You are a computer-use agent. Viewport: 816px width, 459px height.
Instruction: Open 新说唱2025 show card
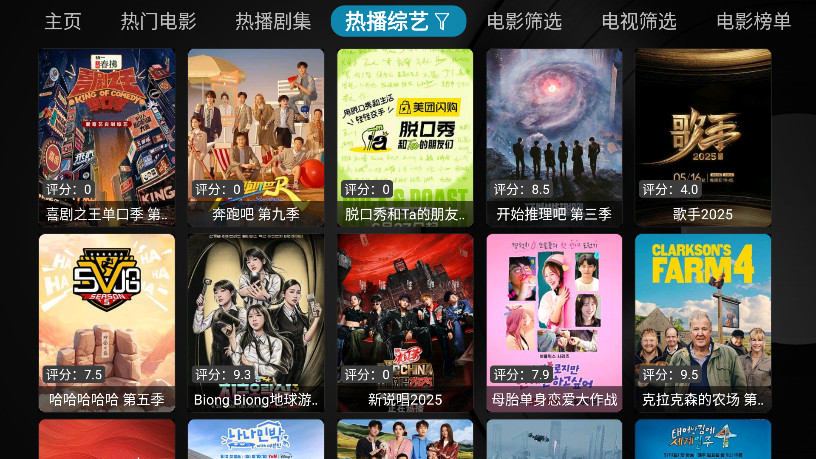tap(405, 322)
